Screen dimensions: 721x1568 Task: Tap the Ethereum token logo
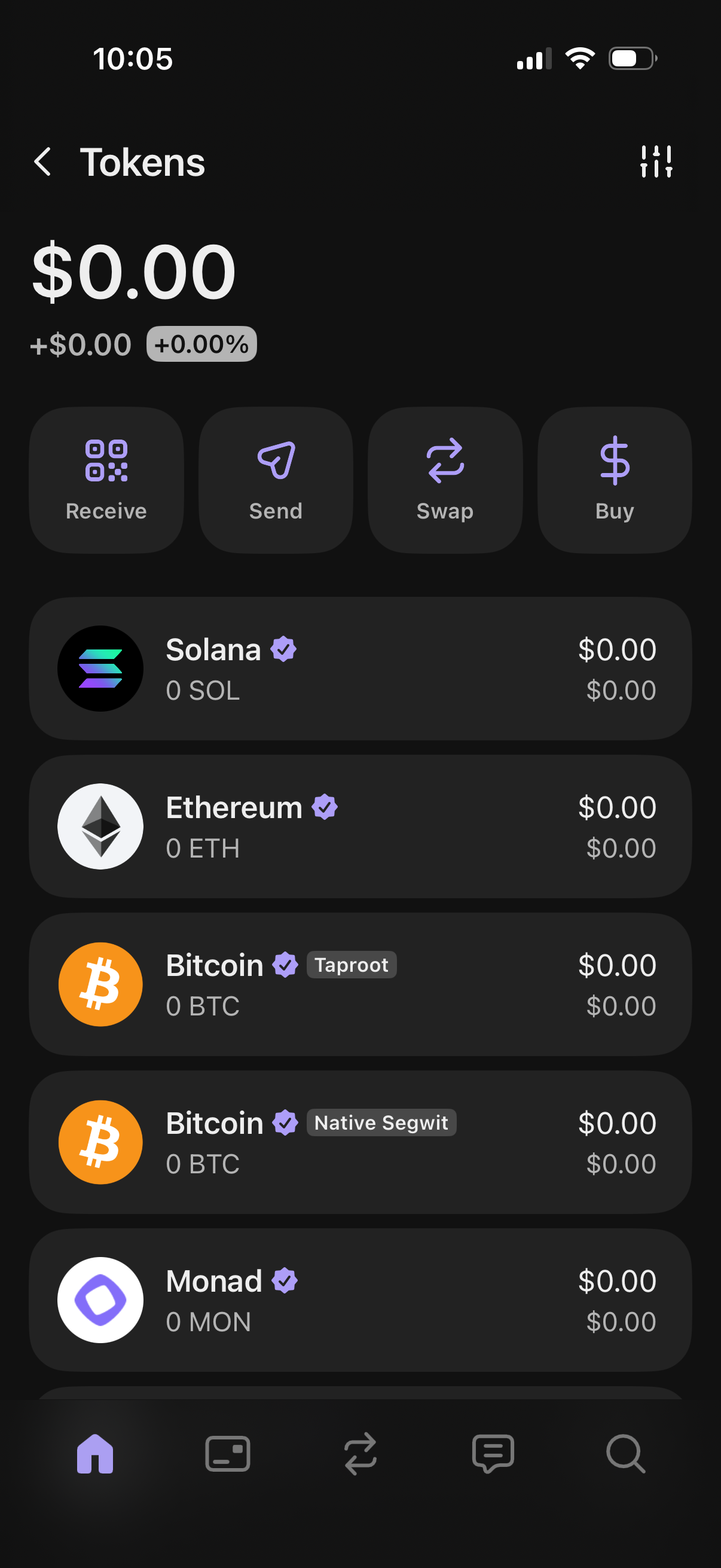pyautogui.click(x=100, y=825)
